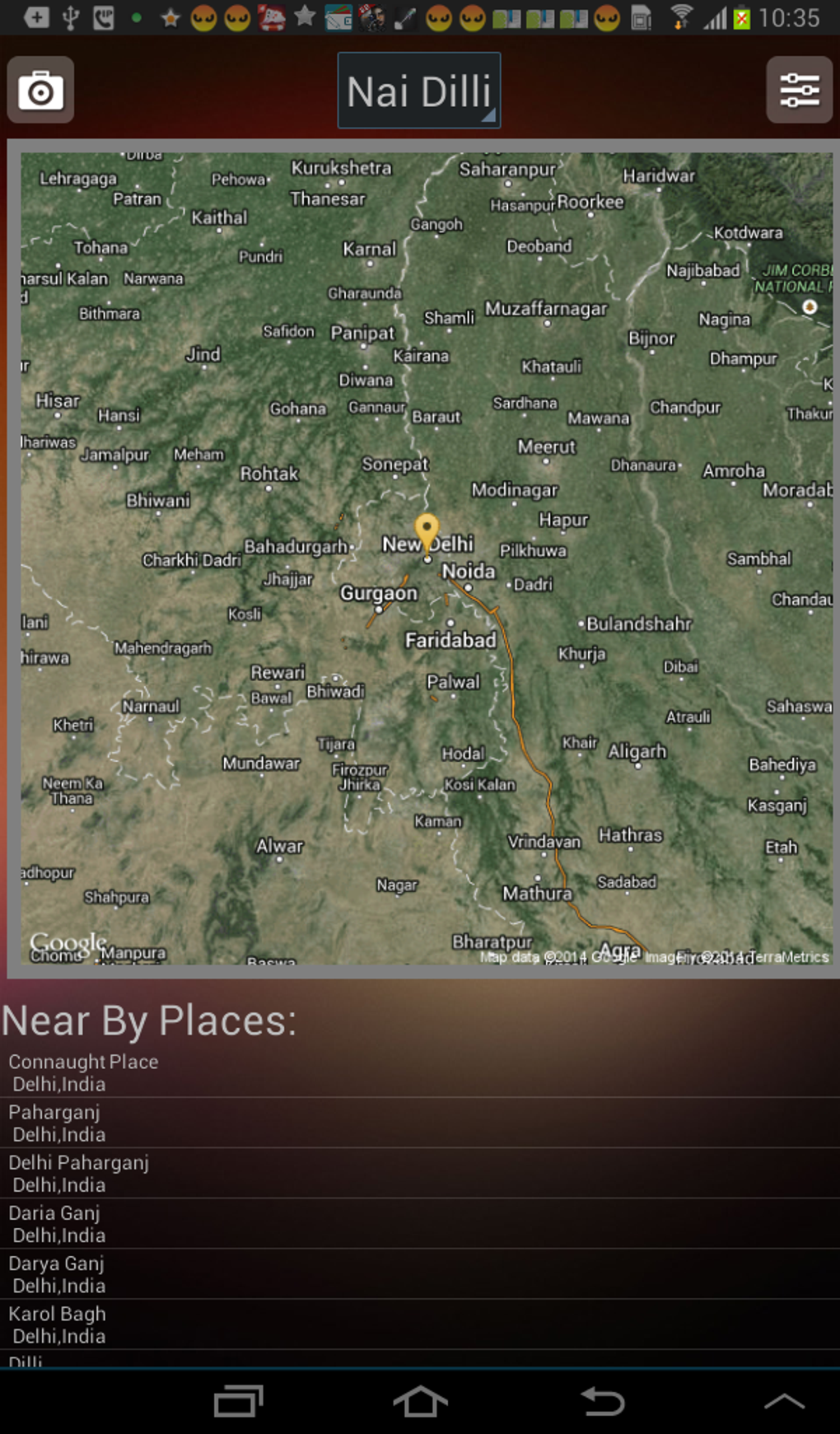Open the Nai Dilli city dropdown
This screenshot has height=1434, width=840.
click(419, 91)
